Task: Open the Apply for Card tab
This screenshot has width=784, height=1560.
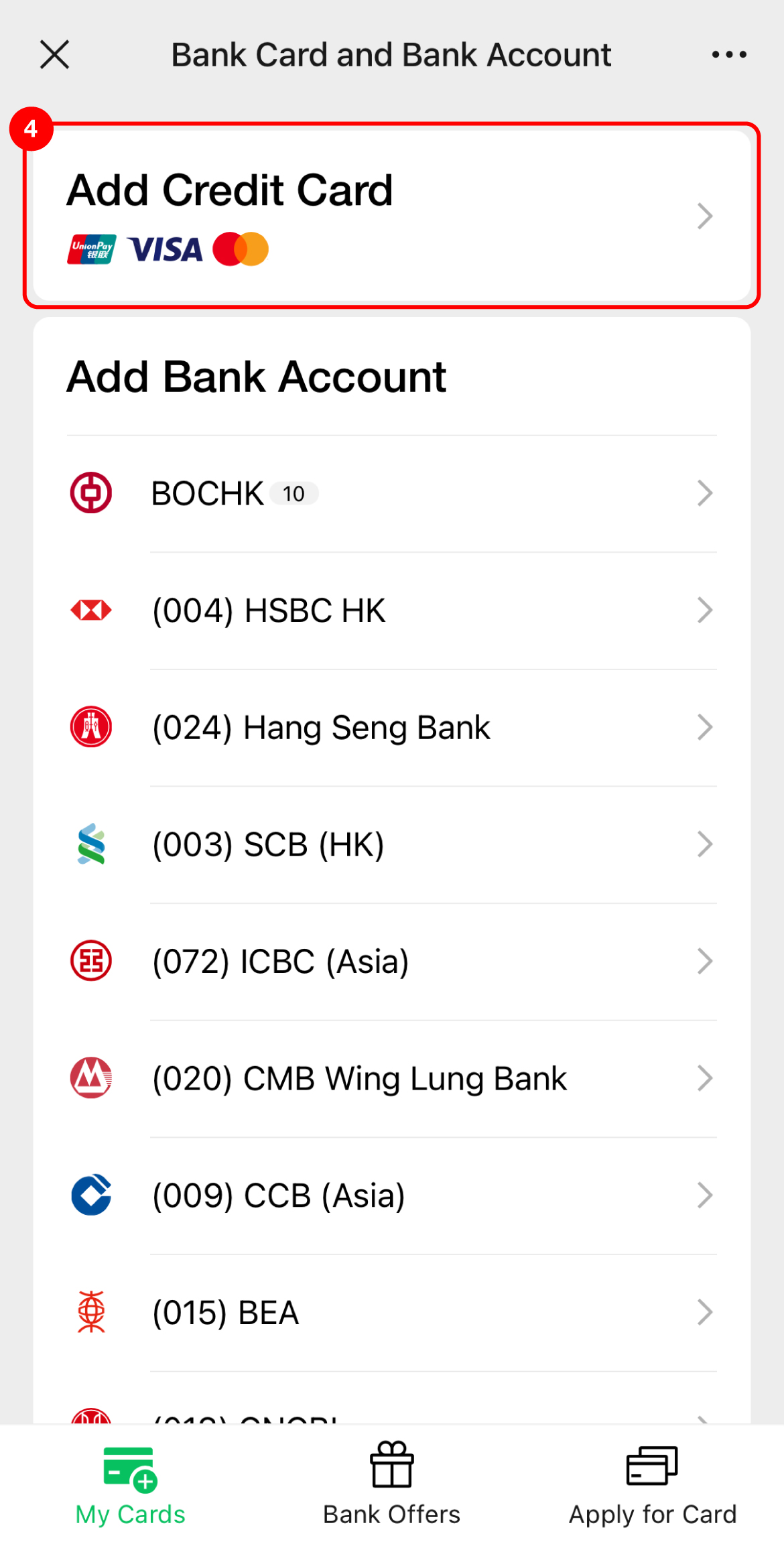Action: click(x=653, y=1484)
